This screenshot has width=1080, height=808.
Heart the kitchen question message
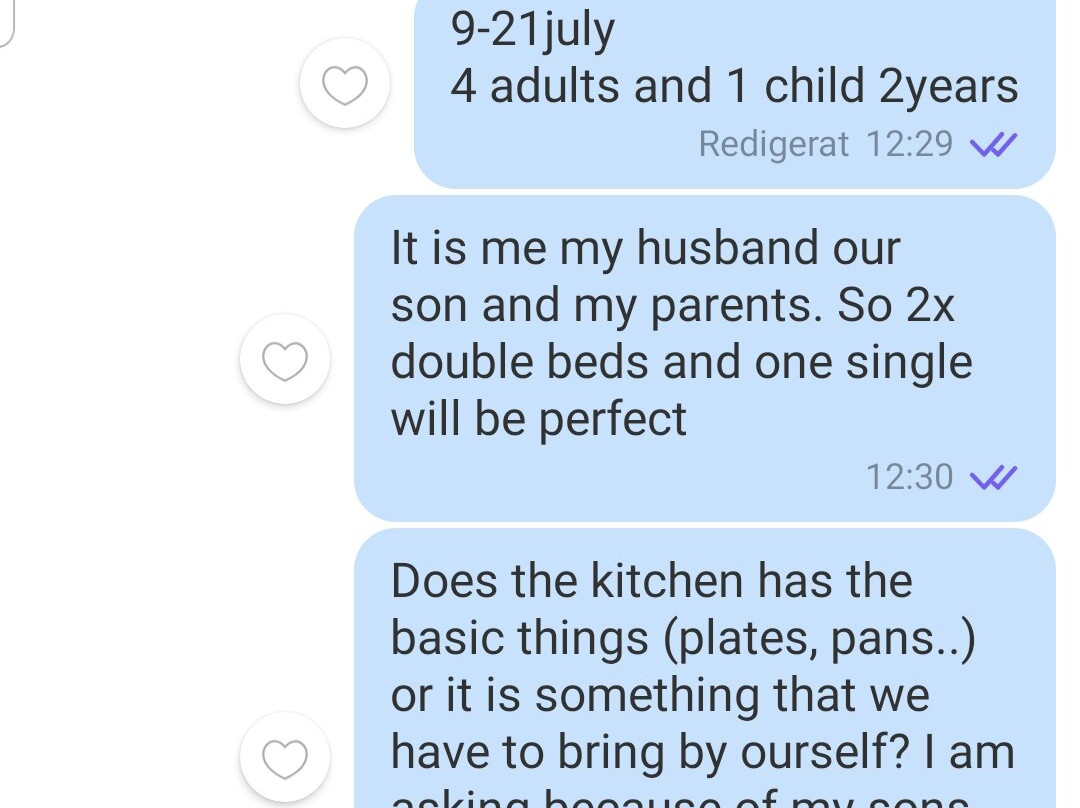click(285, 757)
